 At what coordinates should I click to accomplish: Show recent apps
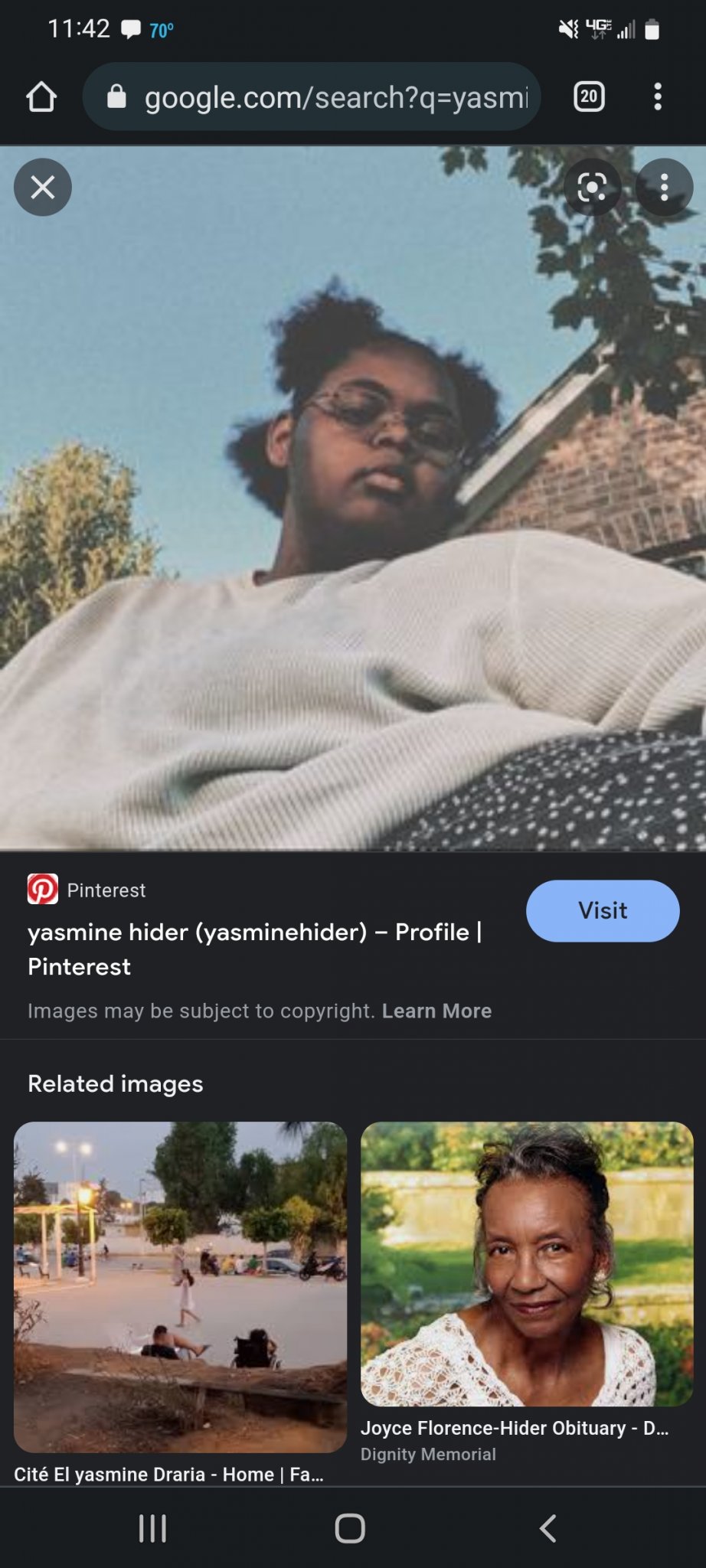152,1528
